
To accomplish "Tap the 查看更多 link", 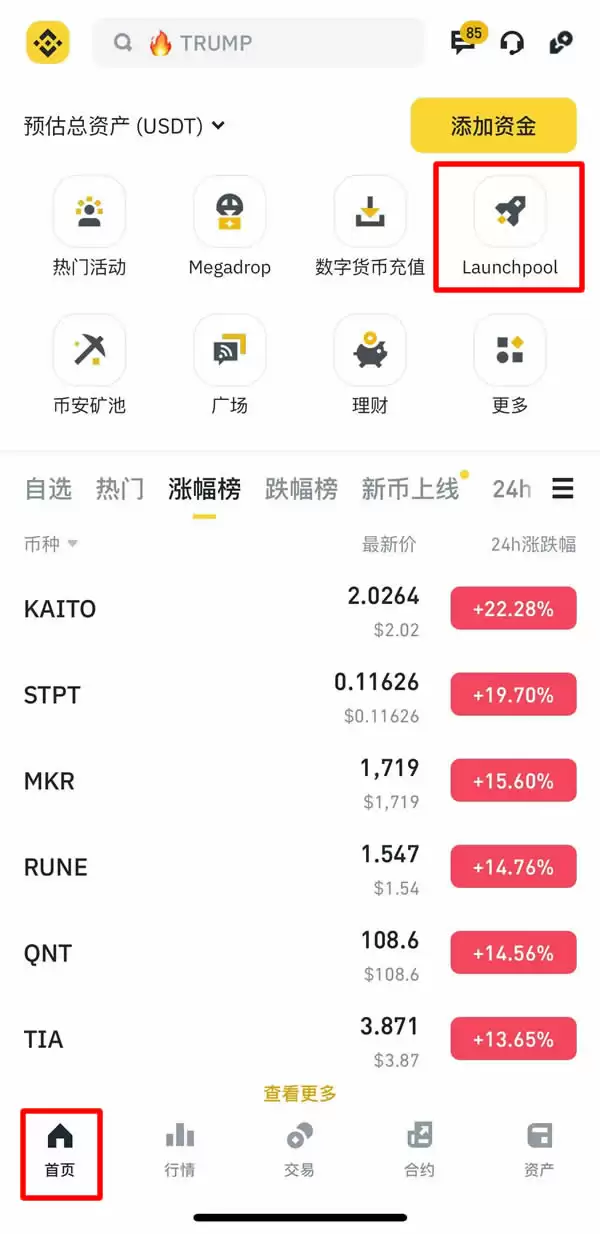I will point(300,1094).
